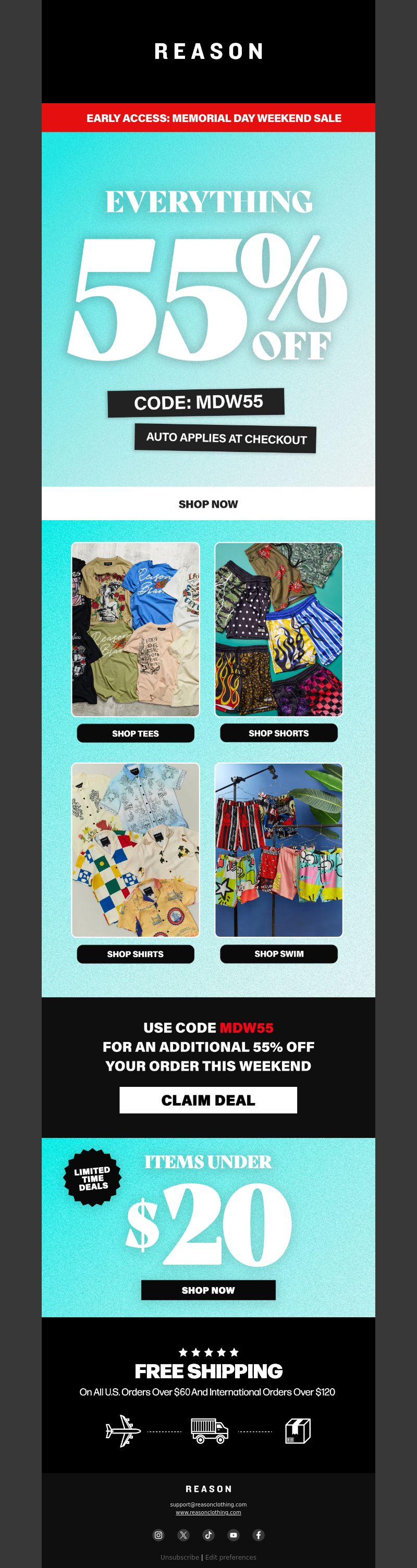Unsubscribe from these emails
Image resolution: width=417 pixels, height=1568 pixels.
click(180, 1557)
